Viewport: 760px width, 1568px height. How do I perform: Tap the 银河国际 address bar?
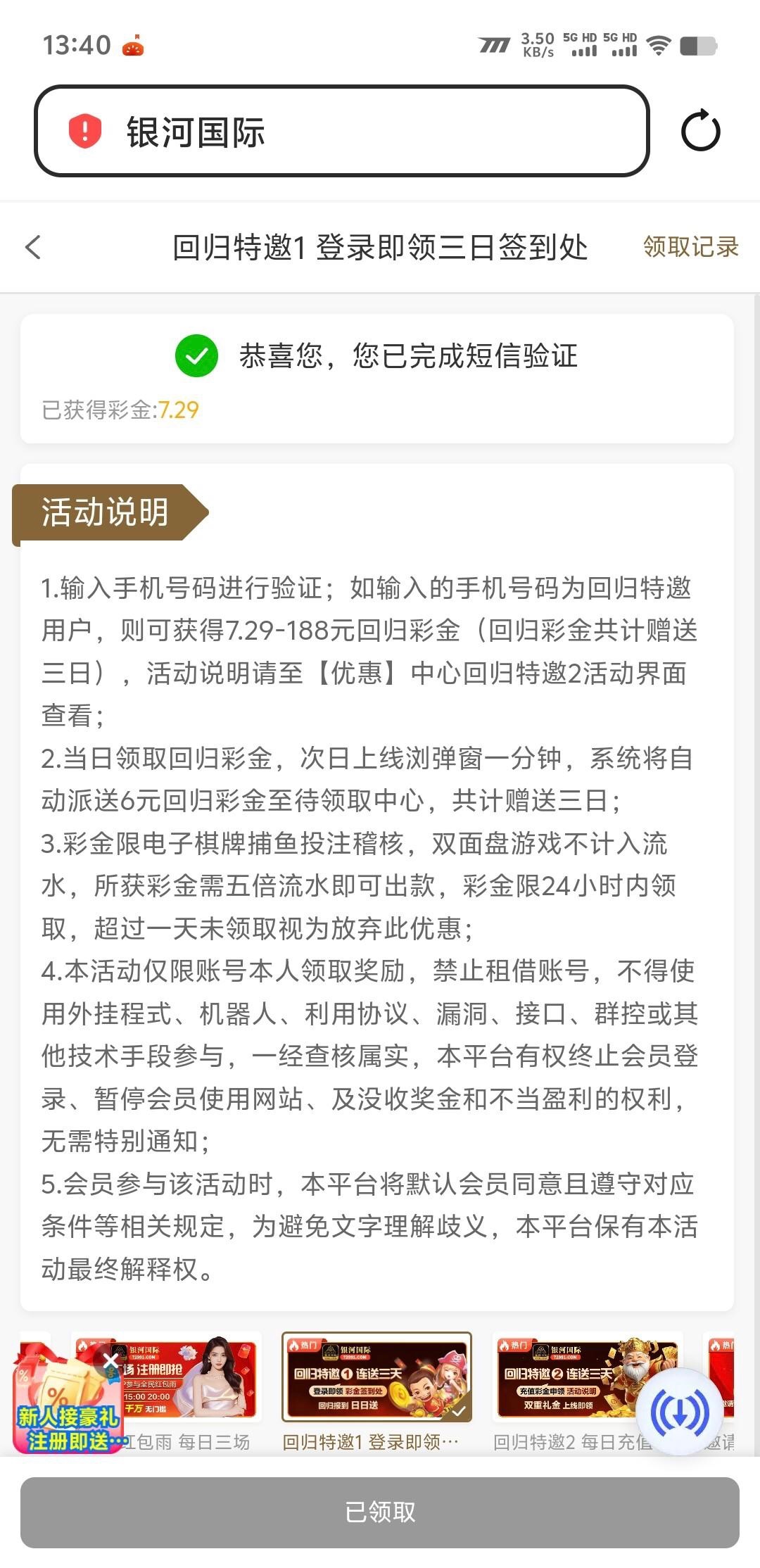point(341,131)
